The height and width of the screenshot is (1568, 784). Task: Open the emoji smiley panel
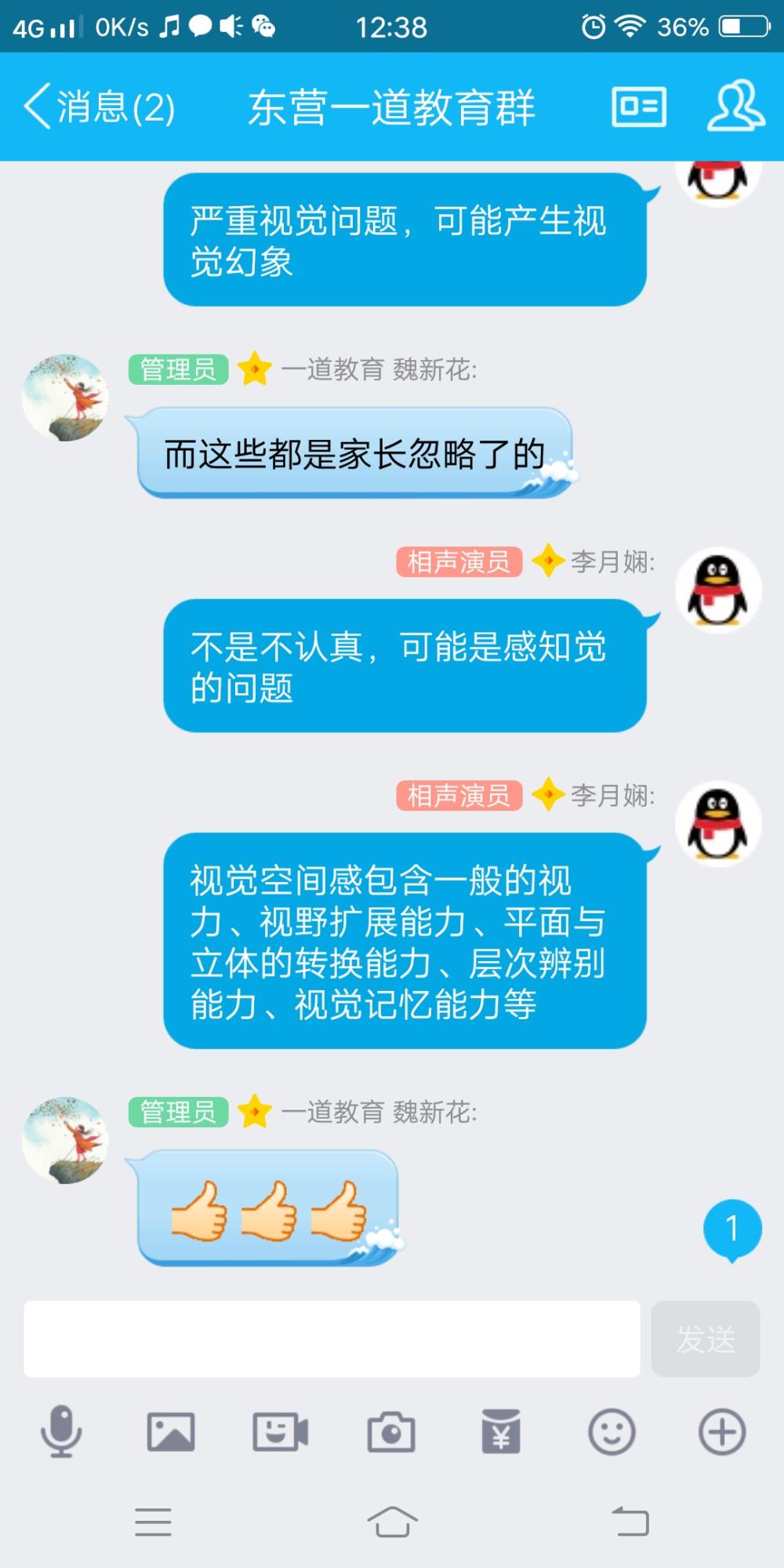(x=612, y=1432)
